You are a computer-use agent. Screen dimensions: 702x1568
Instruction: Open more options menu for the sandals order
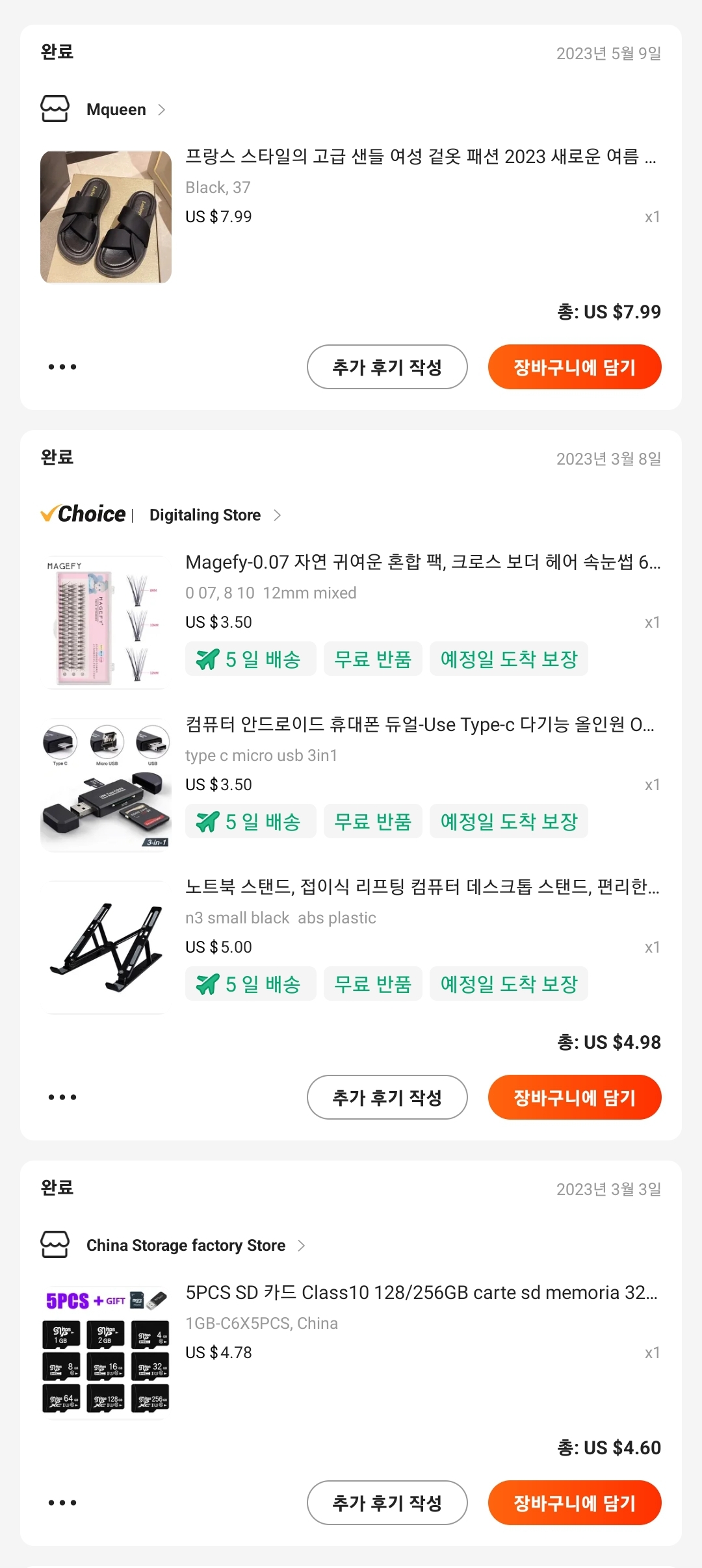(62, 366)
